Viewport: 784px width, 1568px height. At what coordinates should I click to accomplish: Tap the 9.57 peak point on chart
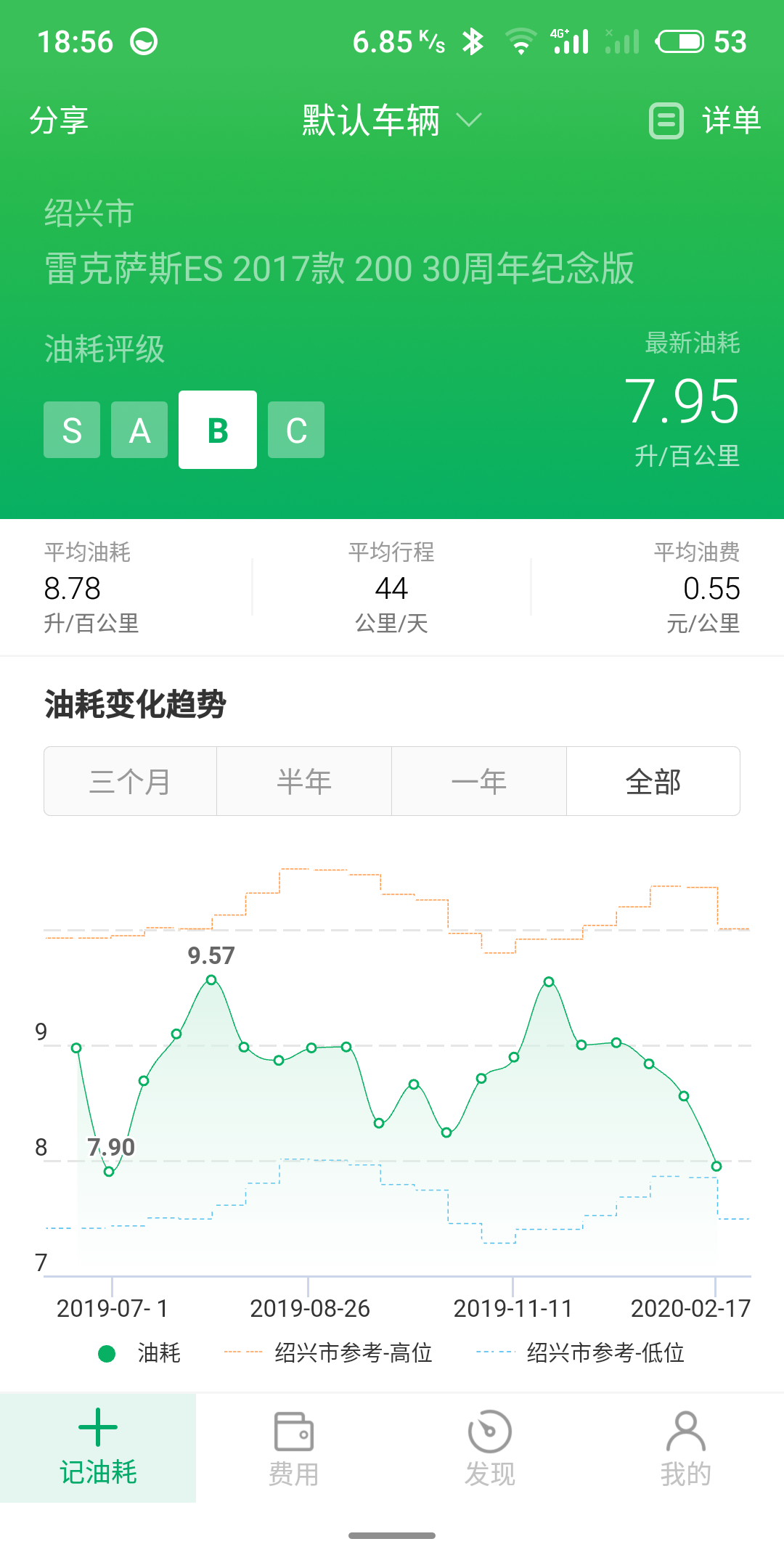click(x=211, y=980)
